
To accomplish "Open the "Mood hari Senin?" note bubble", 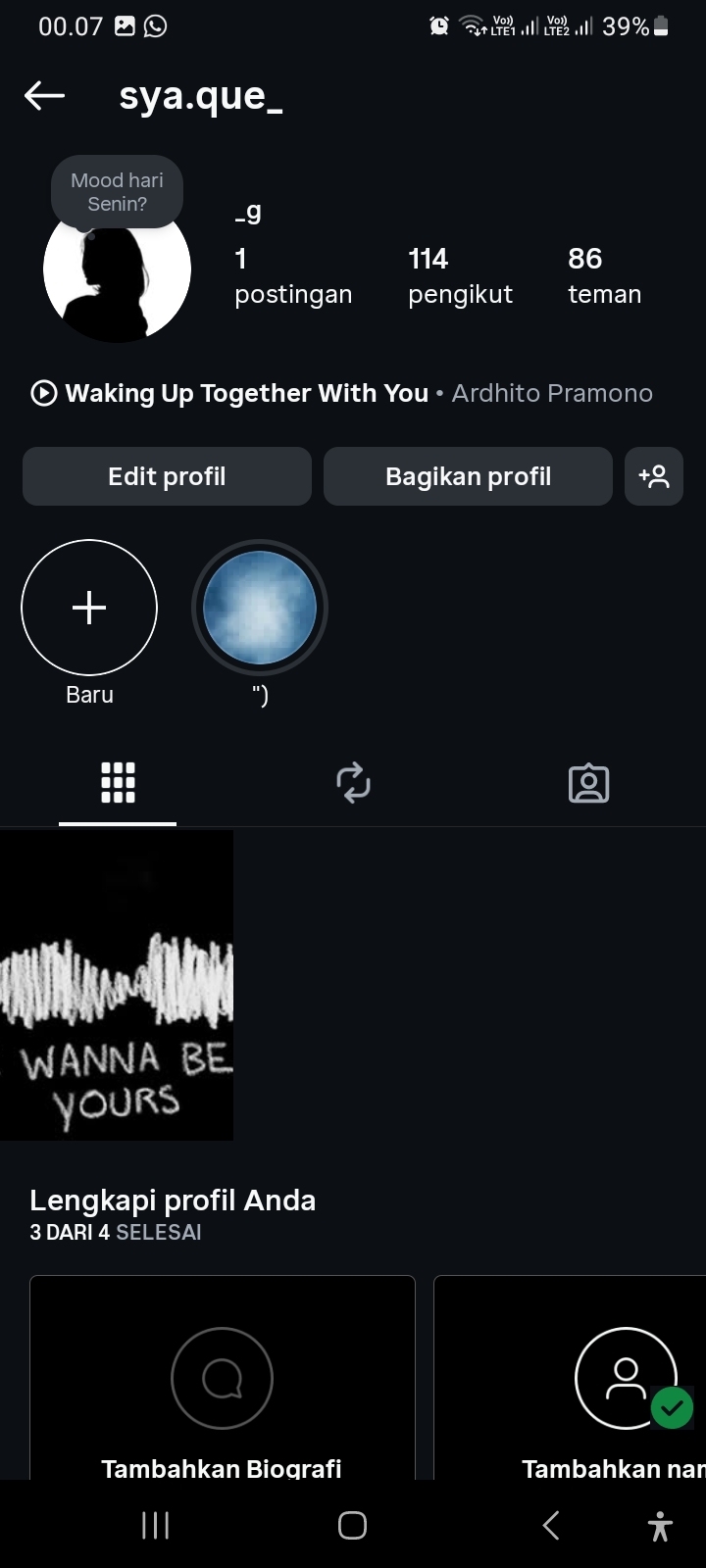I will coord(117,192).
